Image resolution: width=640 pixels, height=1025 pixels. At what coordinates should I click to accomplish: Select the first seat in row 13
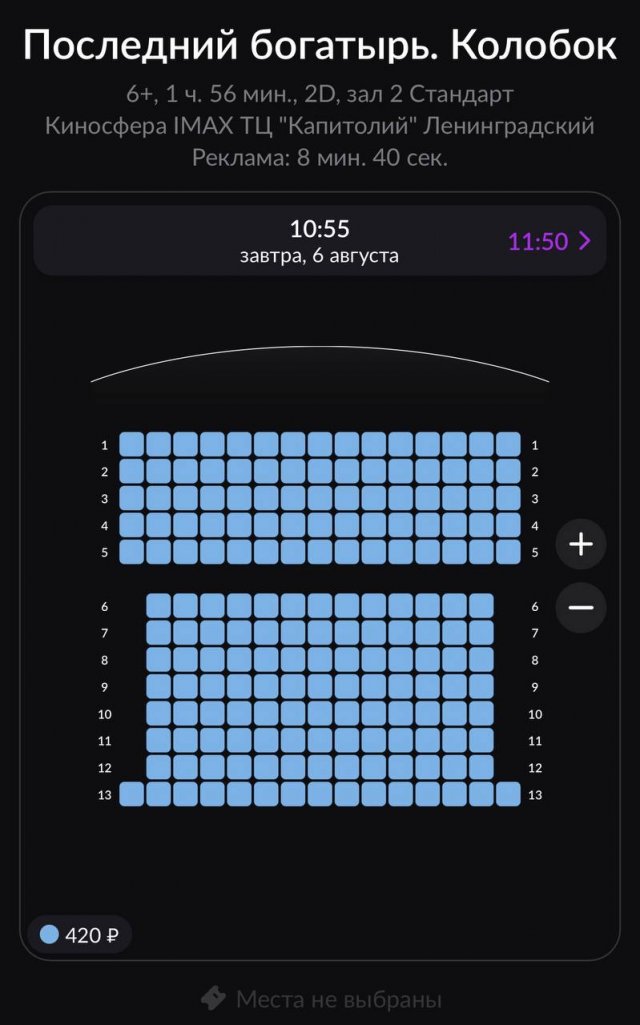click(131, 794)
